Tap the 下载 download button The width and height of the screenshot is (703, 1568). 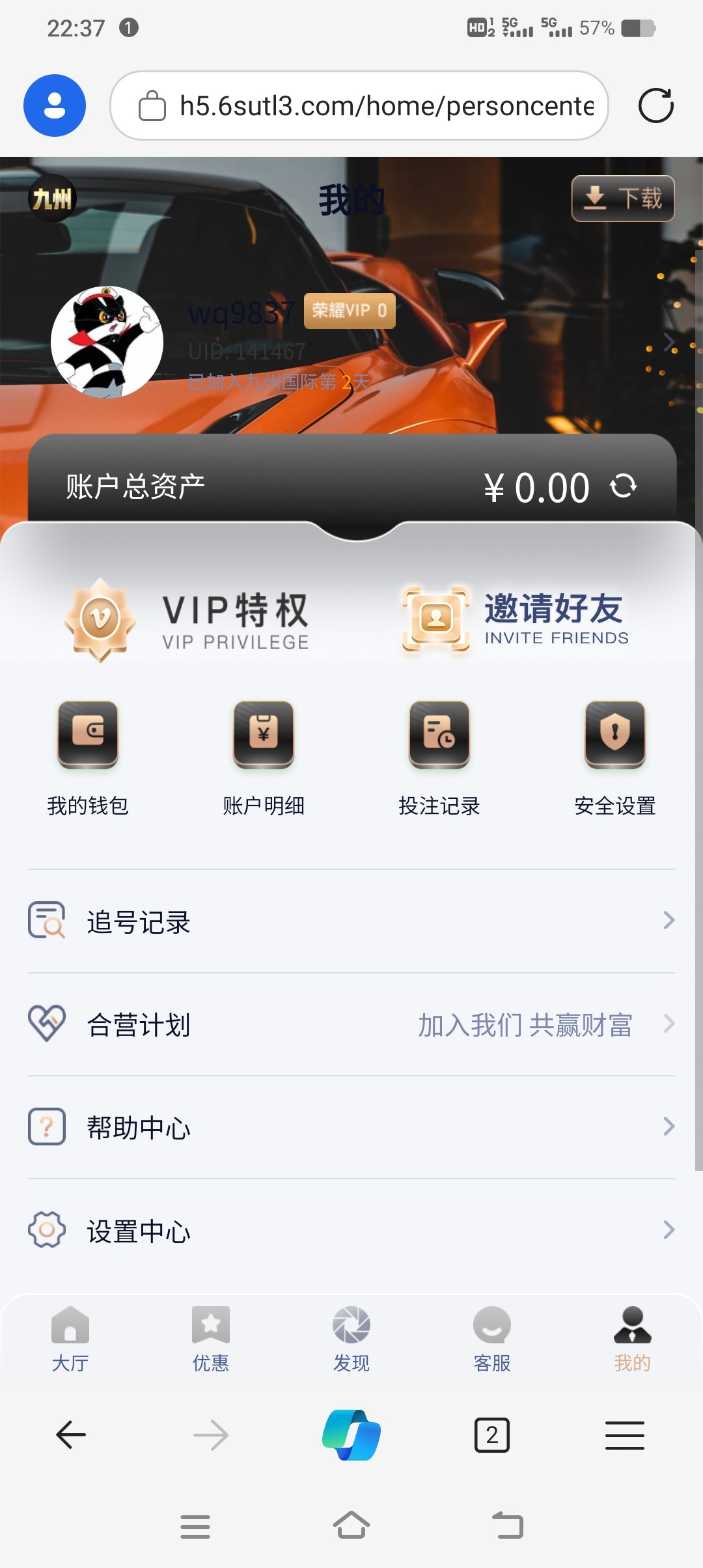coord(622,199)
